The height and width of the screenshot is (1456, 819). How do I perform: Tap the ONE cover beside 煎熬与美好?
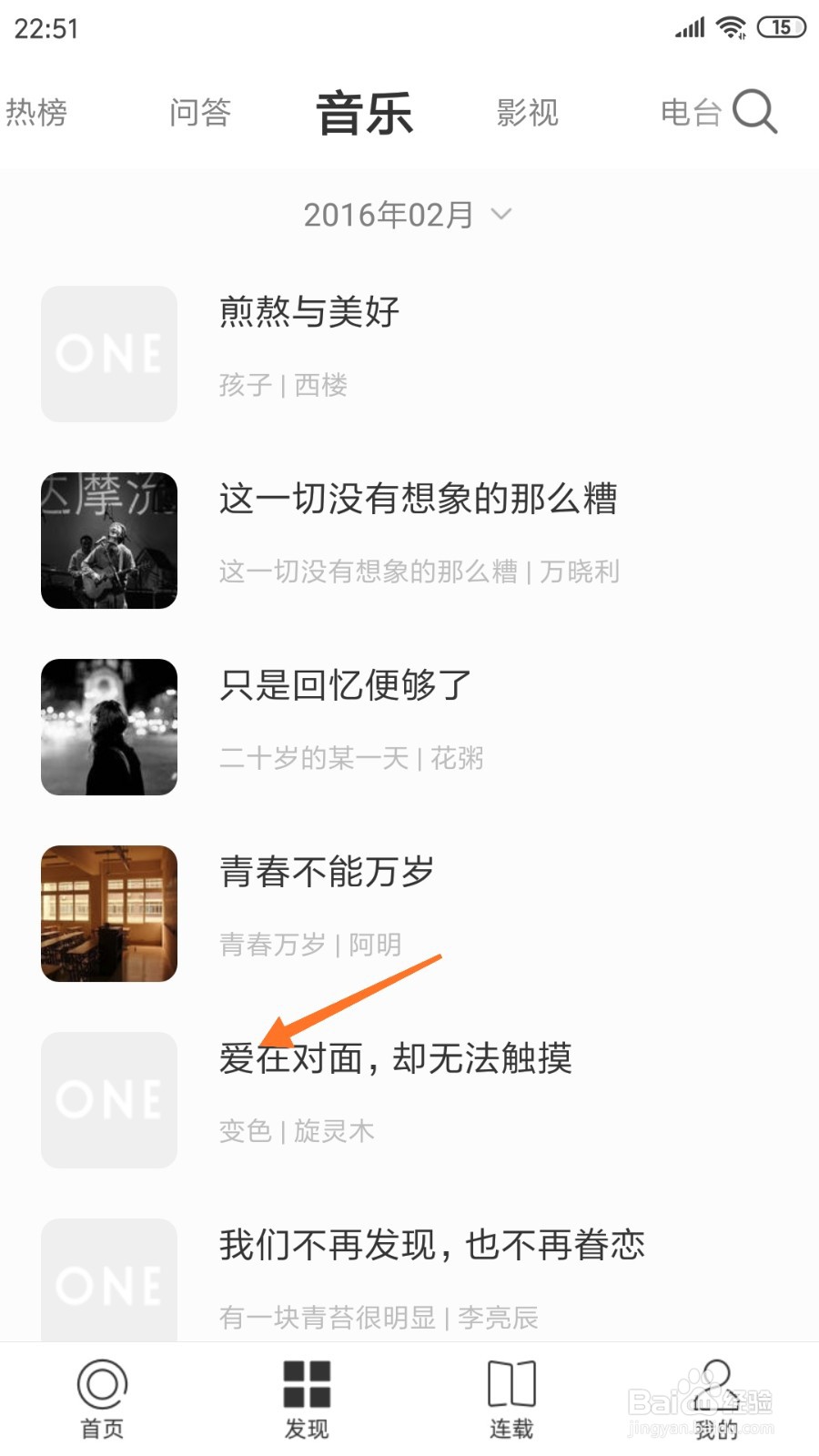point(108,353)
